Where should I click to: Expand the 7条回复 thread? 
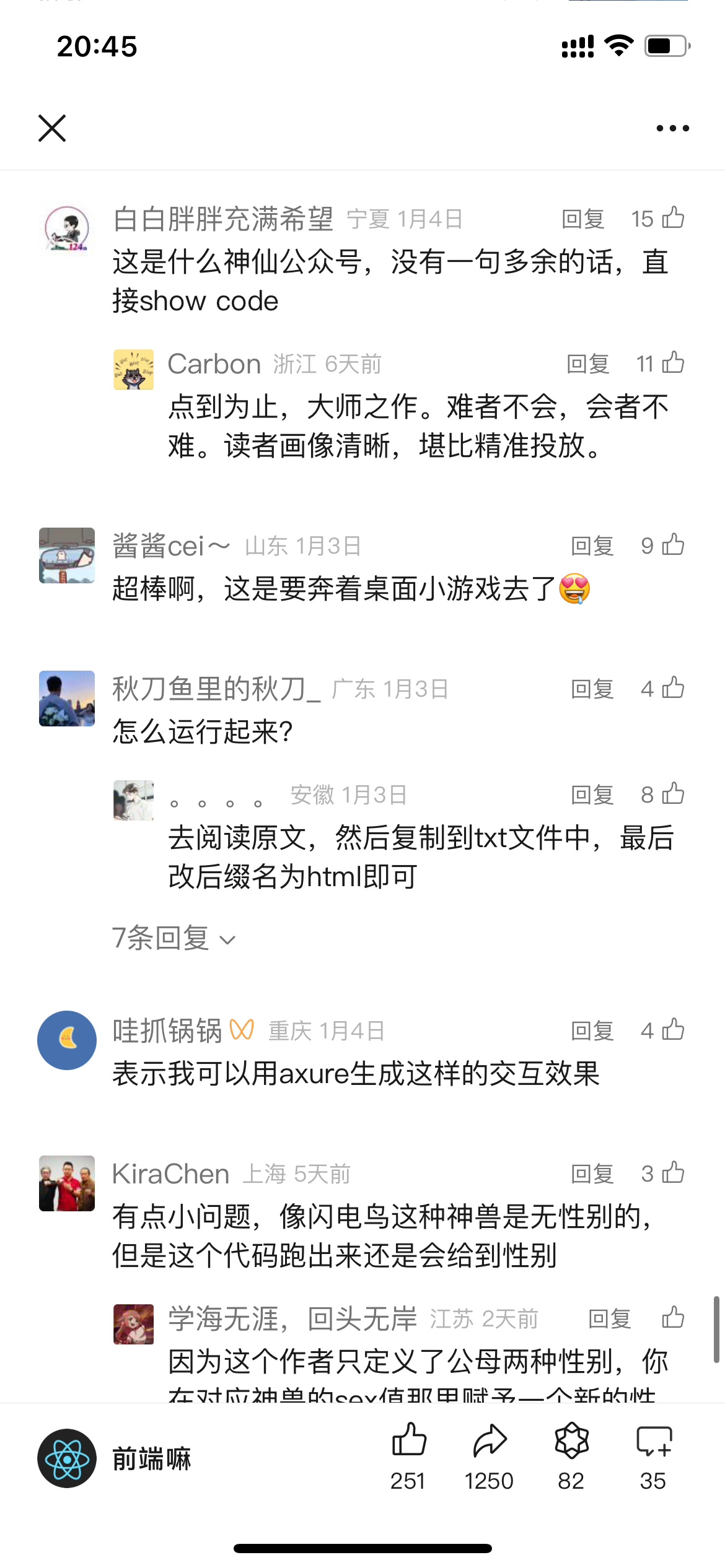(174, 938)
